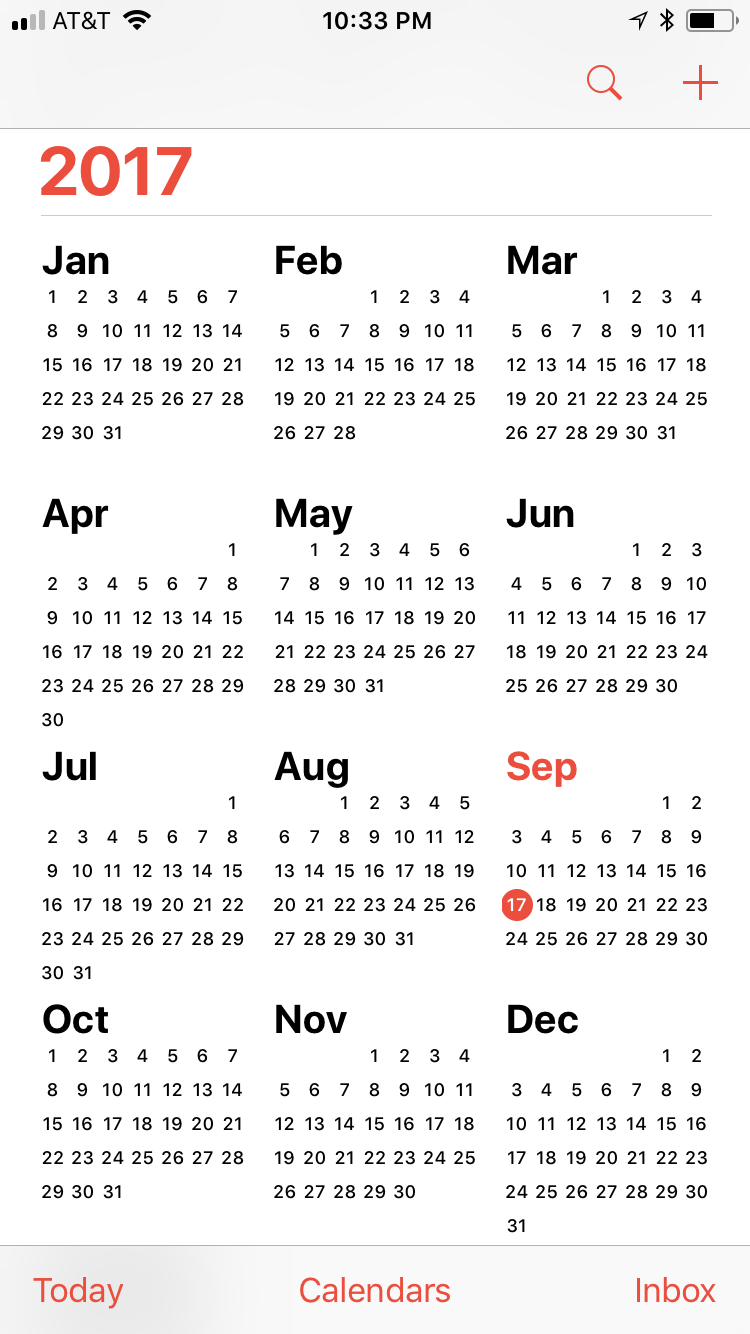The image size is (750, 1334).
Task: Jump to Today
Action: pos(78,1290)
